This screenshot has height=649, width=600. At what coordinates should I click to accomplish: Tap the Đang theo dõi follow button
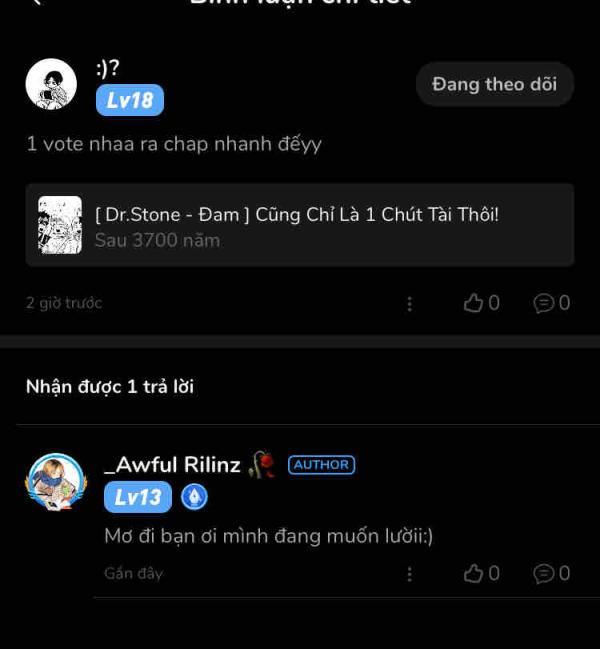point(494,85)
